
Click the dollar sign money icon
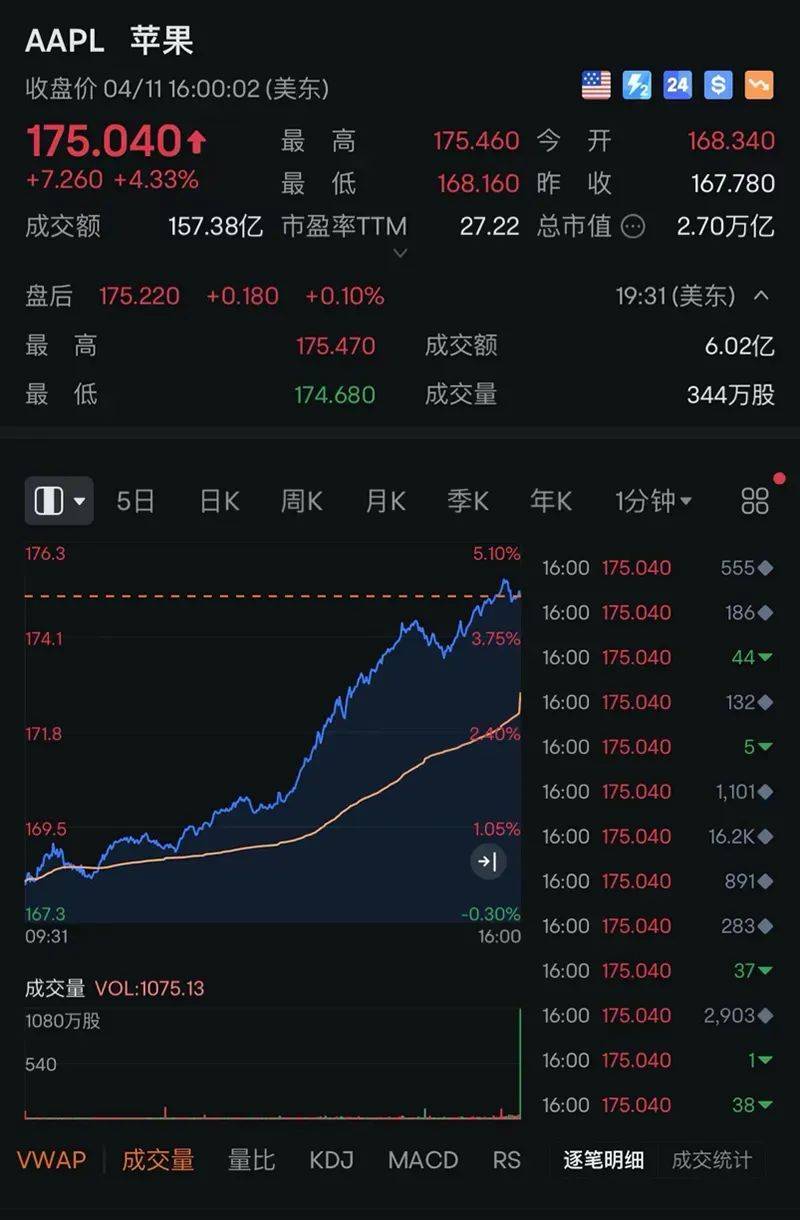[x=716, y=85]
